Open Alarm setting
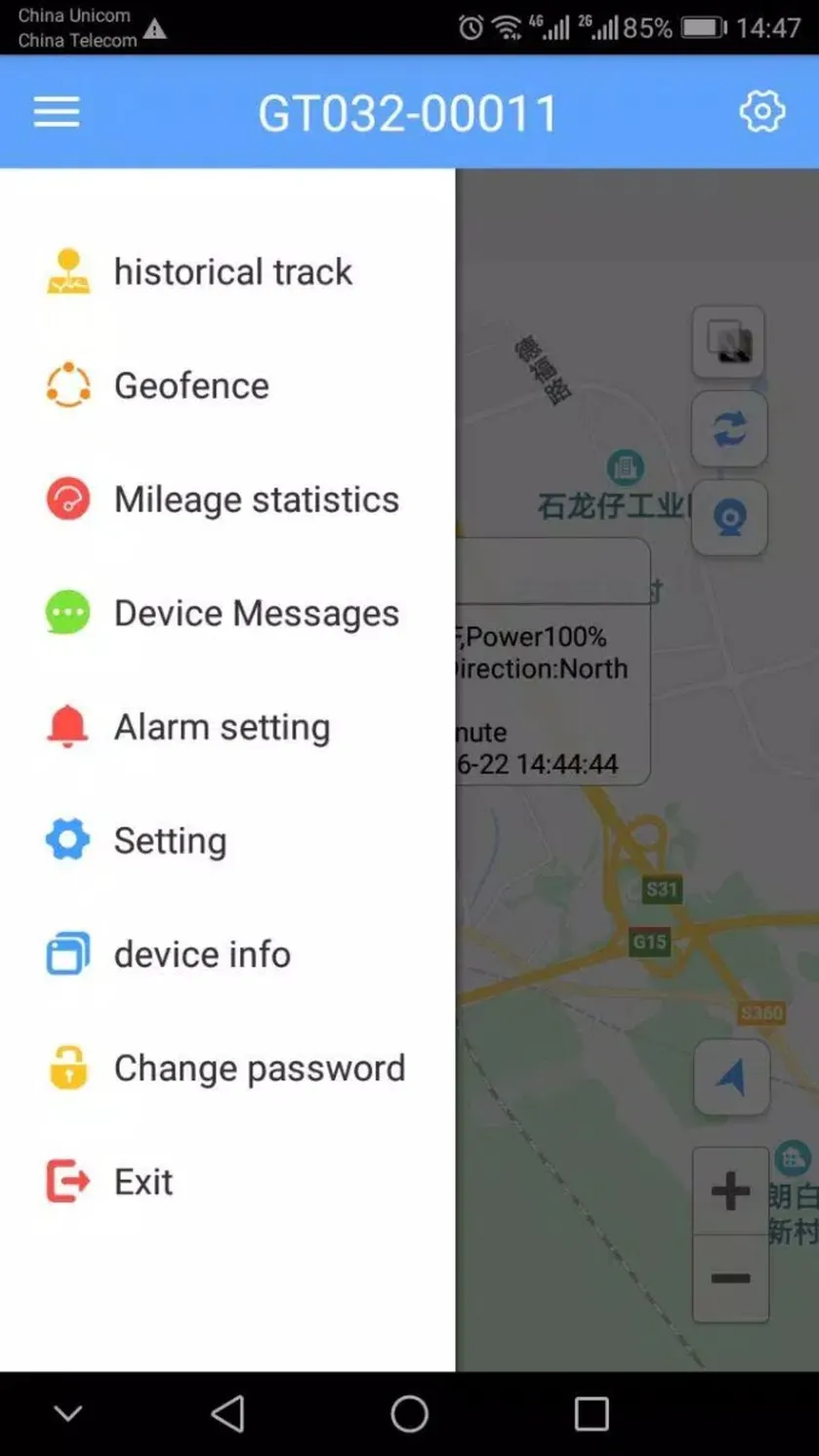819x1456 pixels. click(x=227, y=726)
